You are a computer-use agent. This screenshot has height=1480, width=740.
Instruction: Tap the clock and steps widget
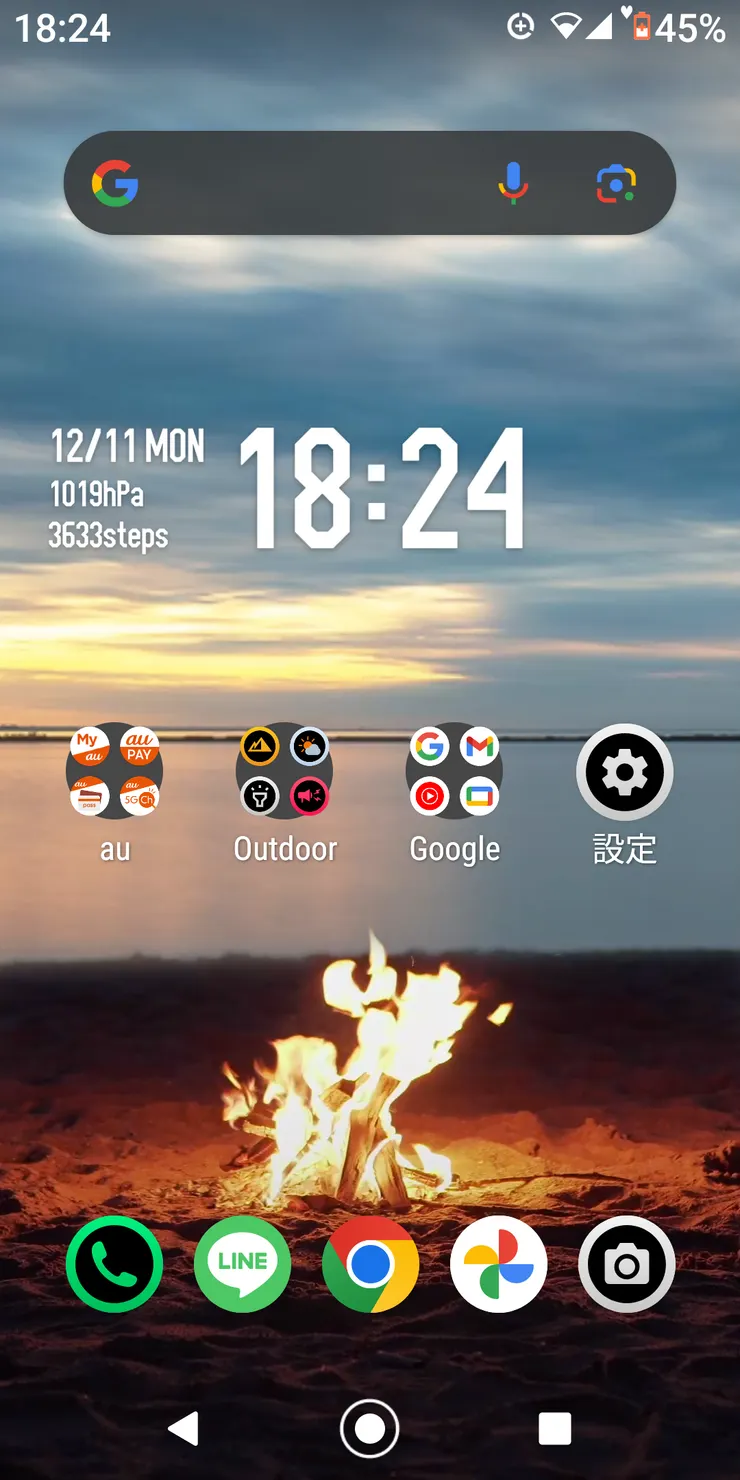tap(290, 490)
